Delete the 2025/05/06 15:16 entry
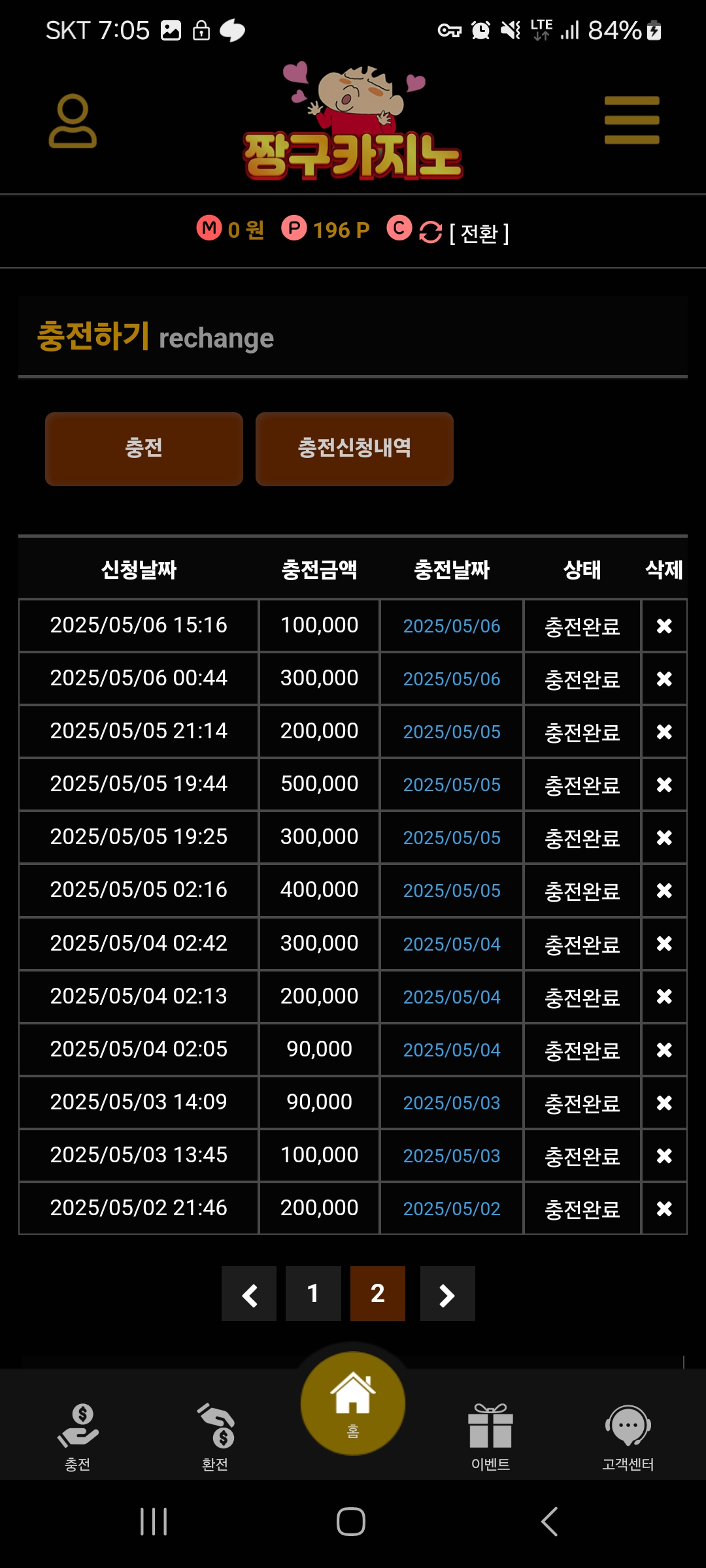 tap(664, 626)
